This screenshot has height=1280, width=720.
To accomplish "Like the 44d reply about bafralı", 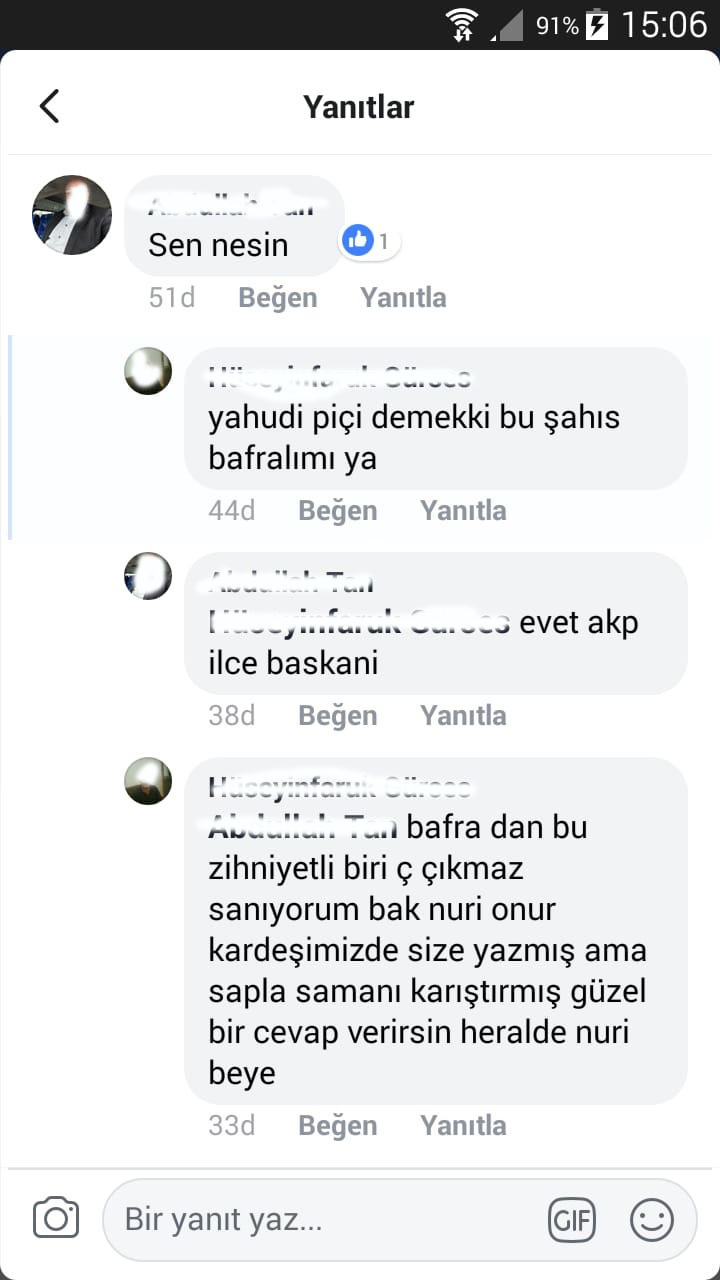I will pyautogui.click(x=337, y=511).
